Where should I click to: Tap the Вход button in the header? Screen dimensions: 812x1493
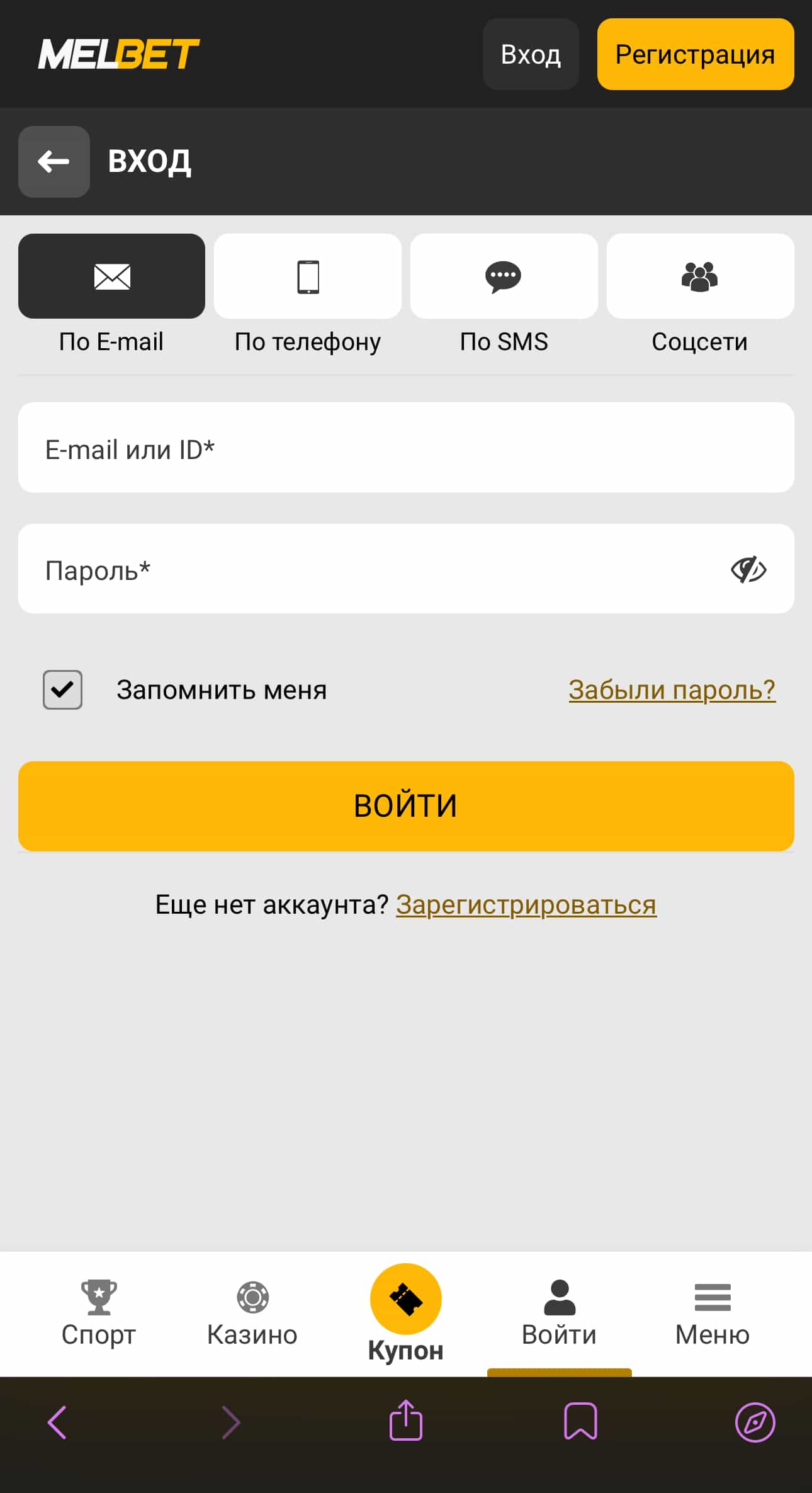pyautogui.click(x=531, y=54)
